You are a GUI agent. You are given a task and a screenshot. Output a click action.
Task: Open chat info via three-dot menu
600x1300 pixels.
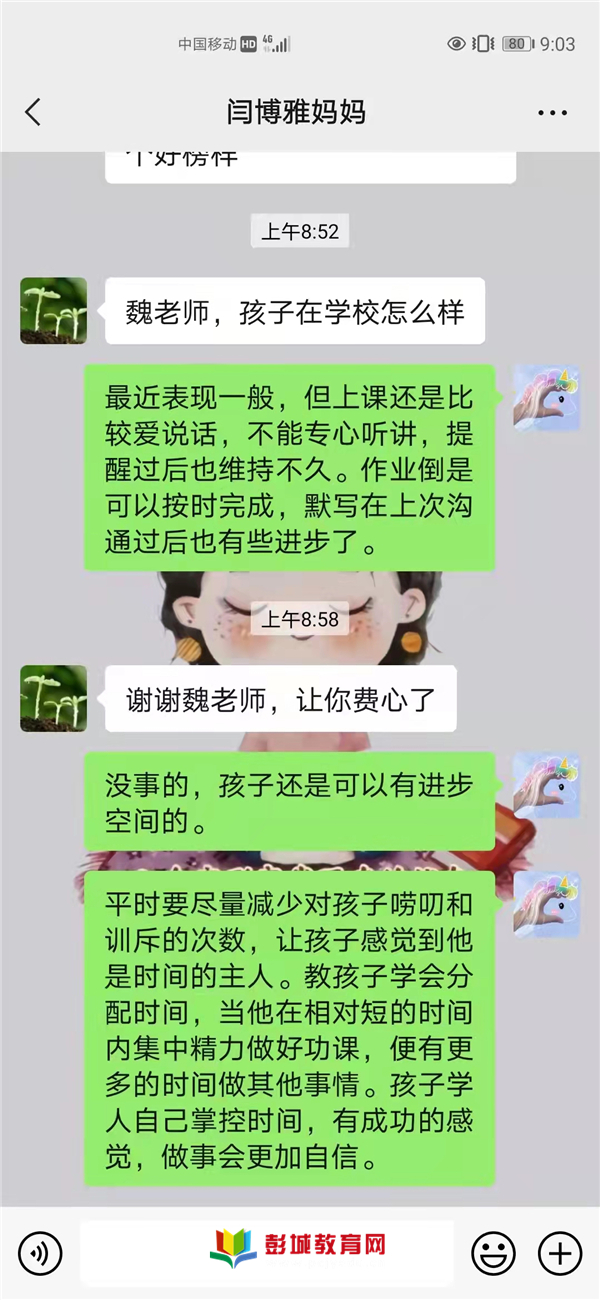pyautogui.click(x=552, y=113)
